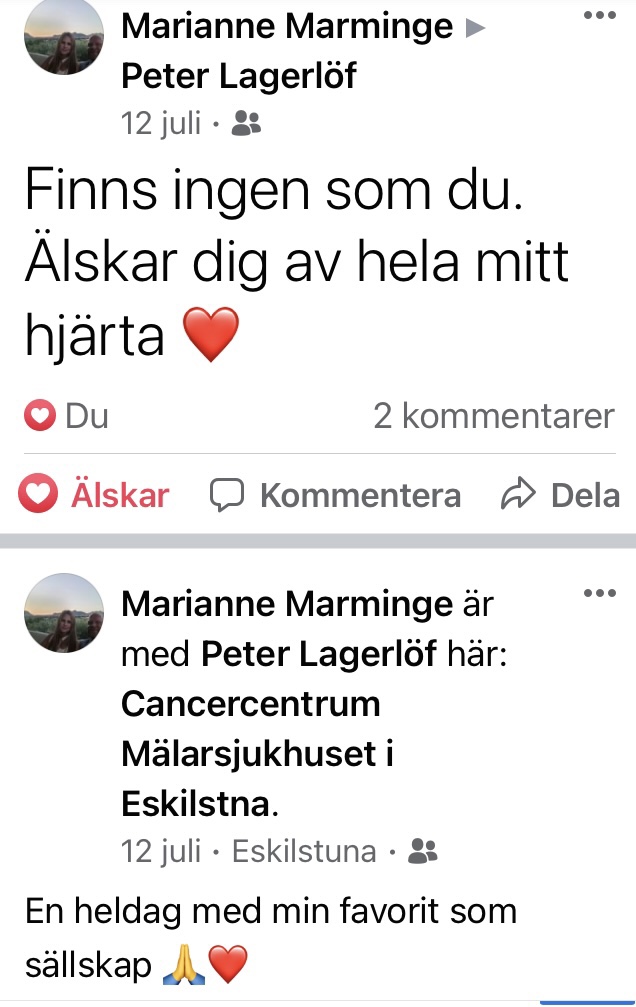The image size is (636, 1007).
Task: See who reacted next to Du
Action: coord(66,416)
